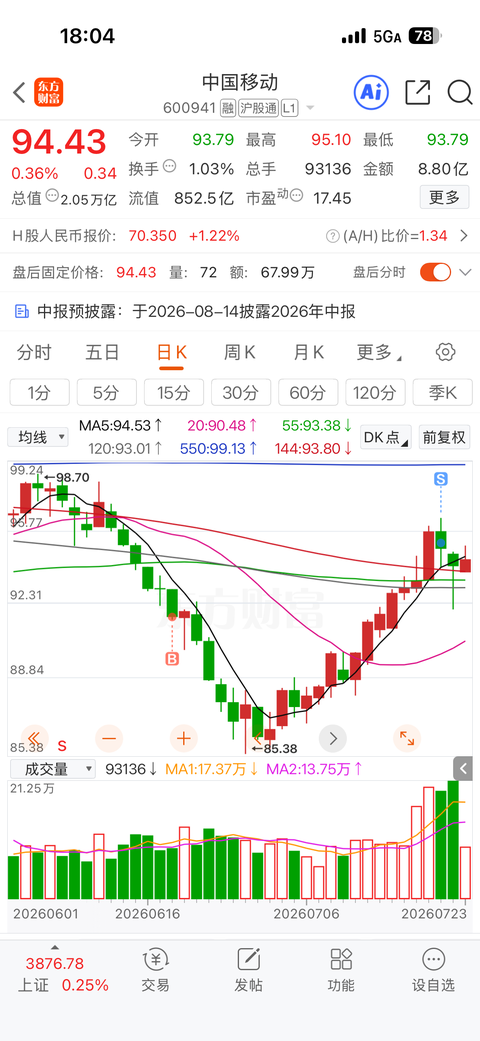The width and height of the screenshot is (480, 1041).
Task: Switch to the 分时 tab
Action: (x=33, y=353)
